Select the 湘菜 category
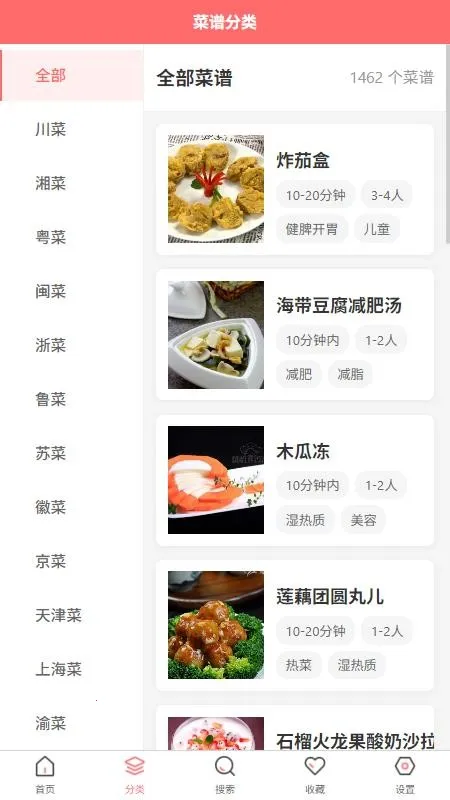 71,183
